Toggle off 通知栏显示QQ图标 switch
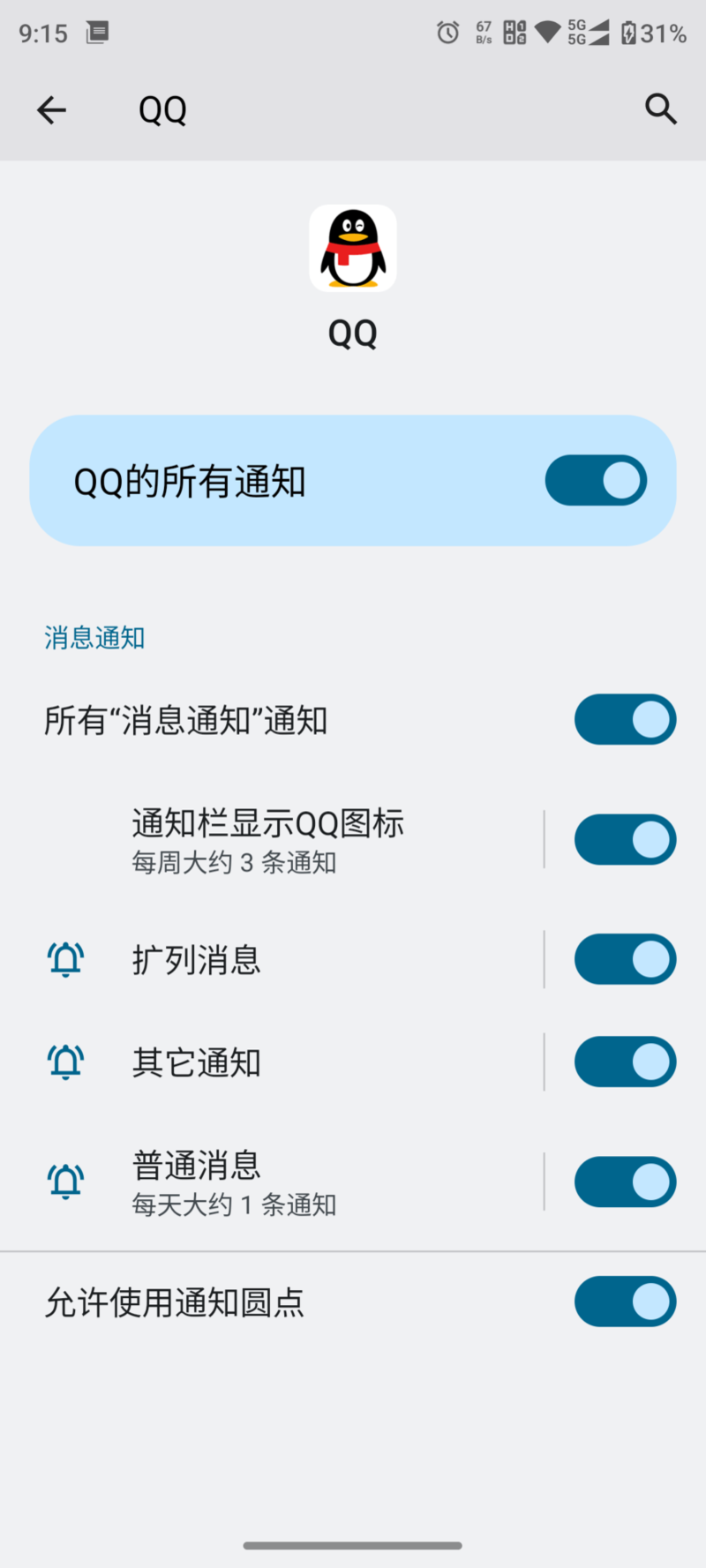The width and height of the screenshot is (706, 1568). coord(625,839)
